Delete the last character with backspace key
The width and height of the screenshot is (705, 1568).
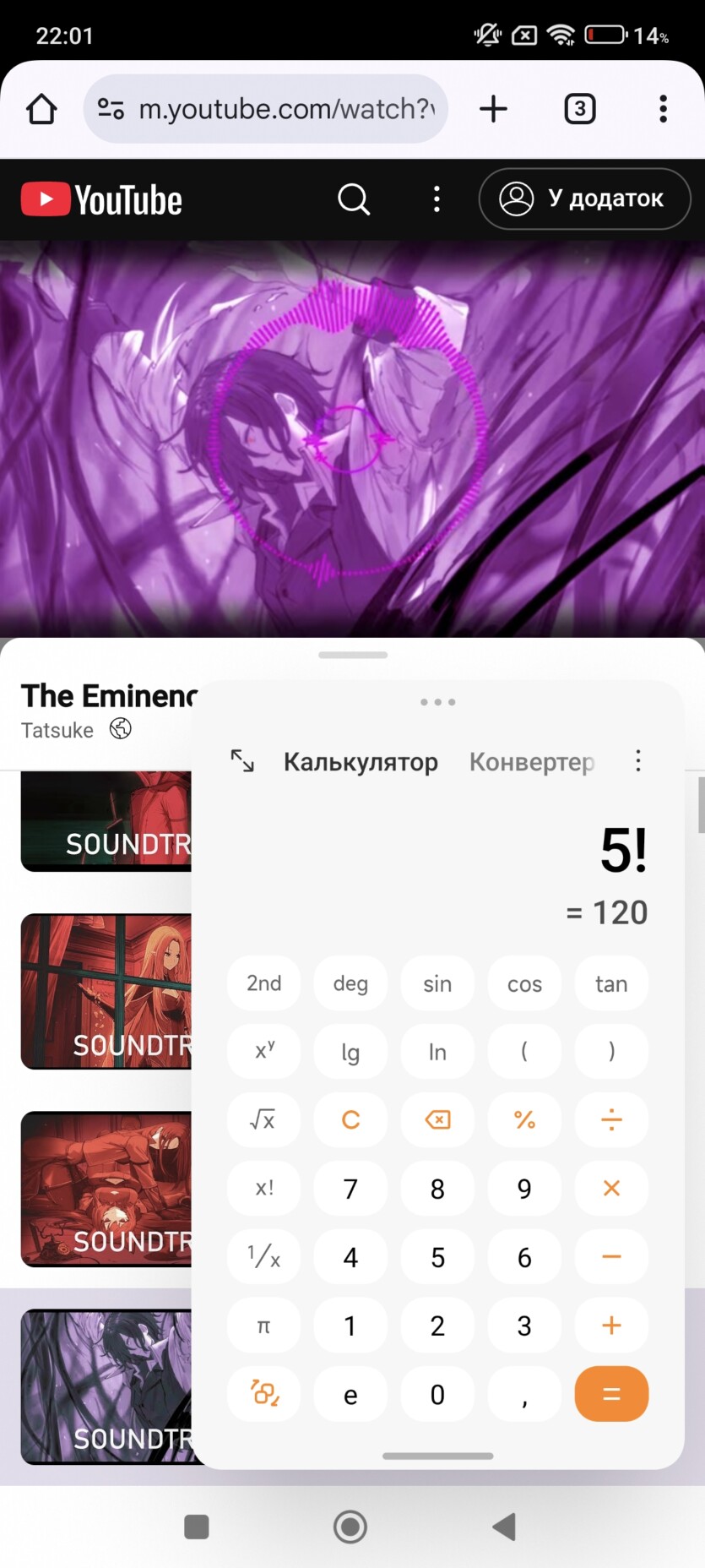point(437,1120)
